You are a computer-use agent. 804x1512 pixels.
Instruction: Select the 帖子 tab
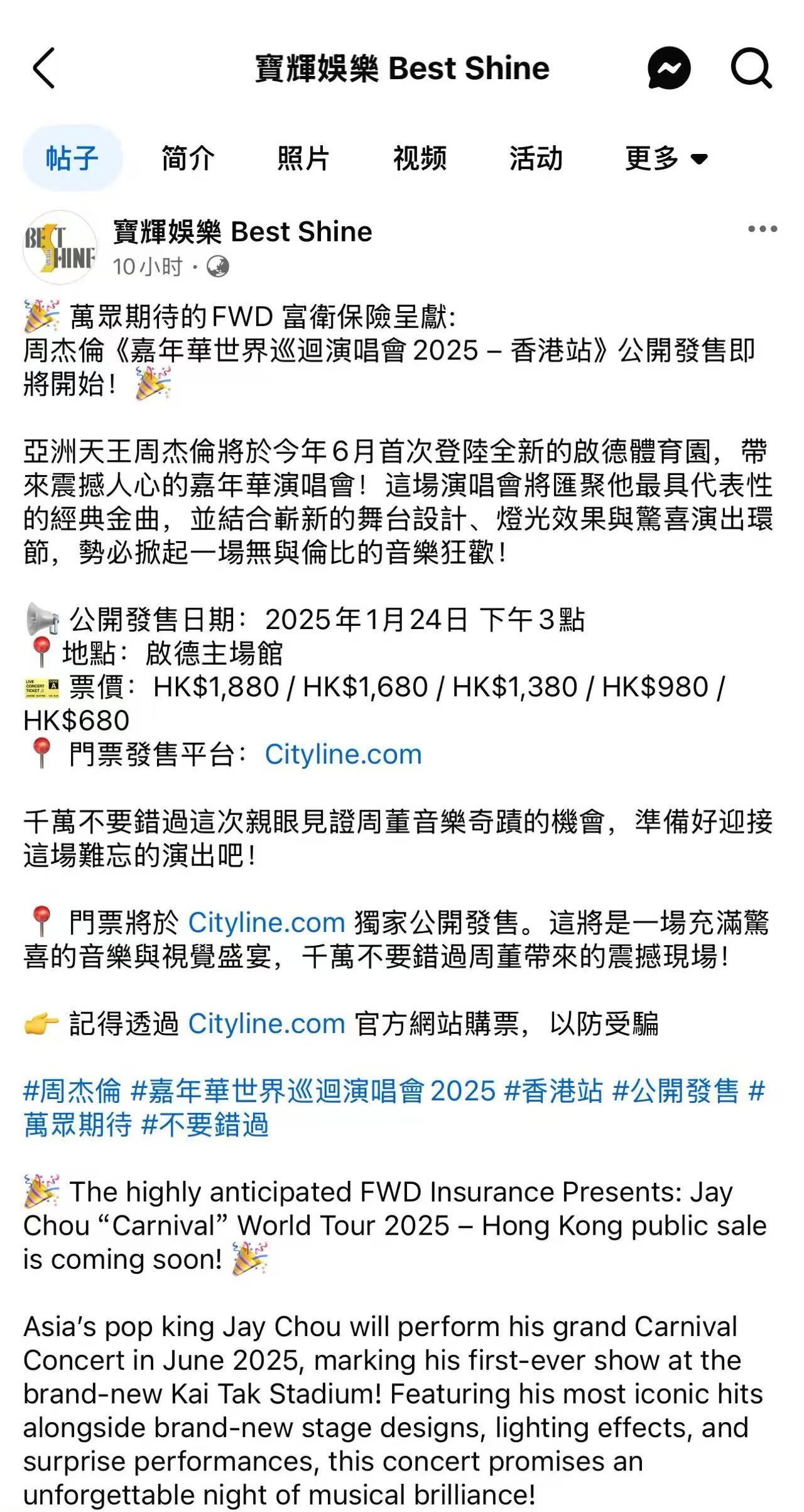pyautogui.click(x=72, y=158)
